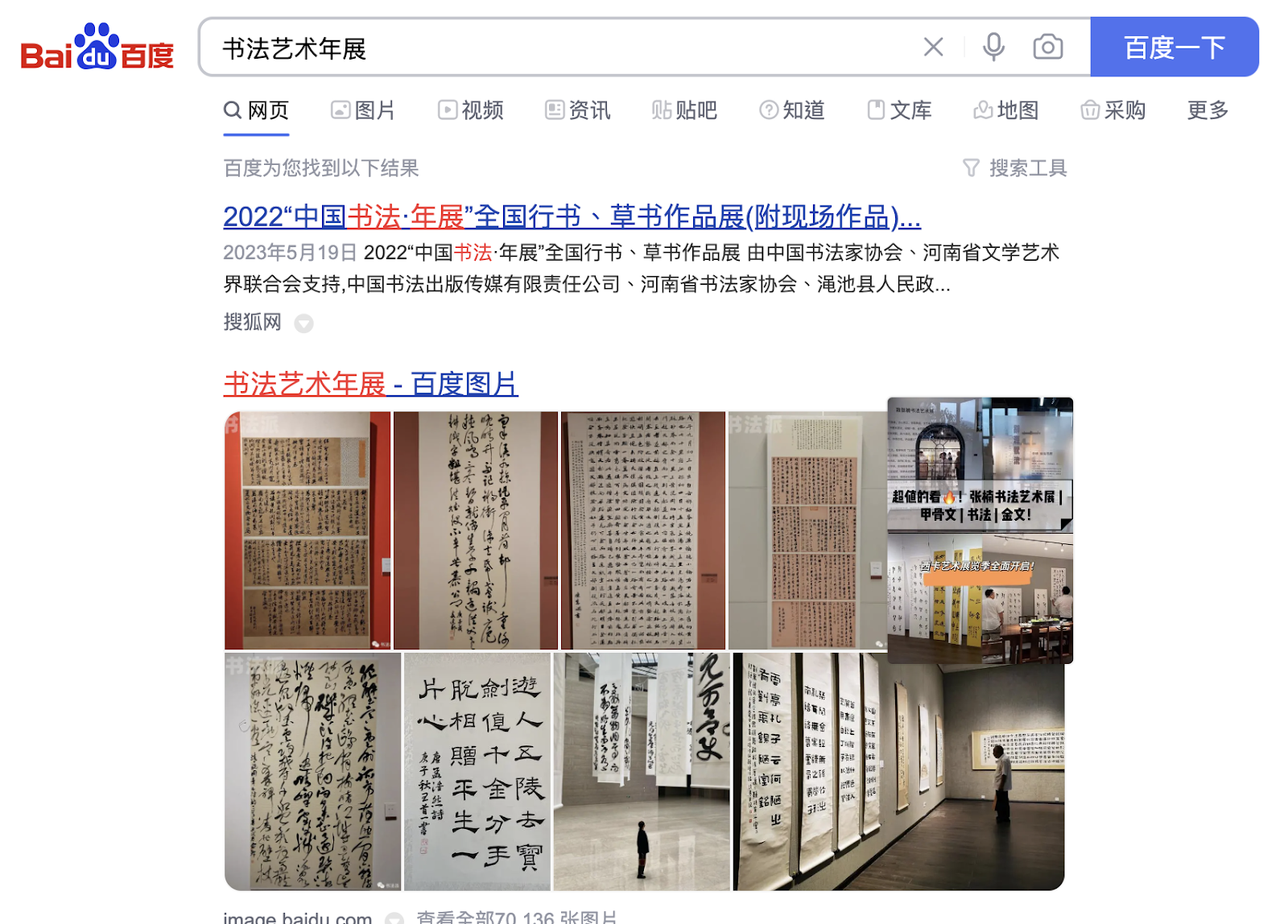Select the 文库 tab
The image size is (1288, 924).
tap(899, 110)
